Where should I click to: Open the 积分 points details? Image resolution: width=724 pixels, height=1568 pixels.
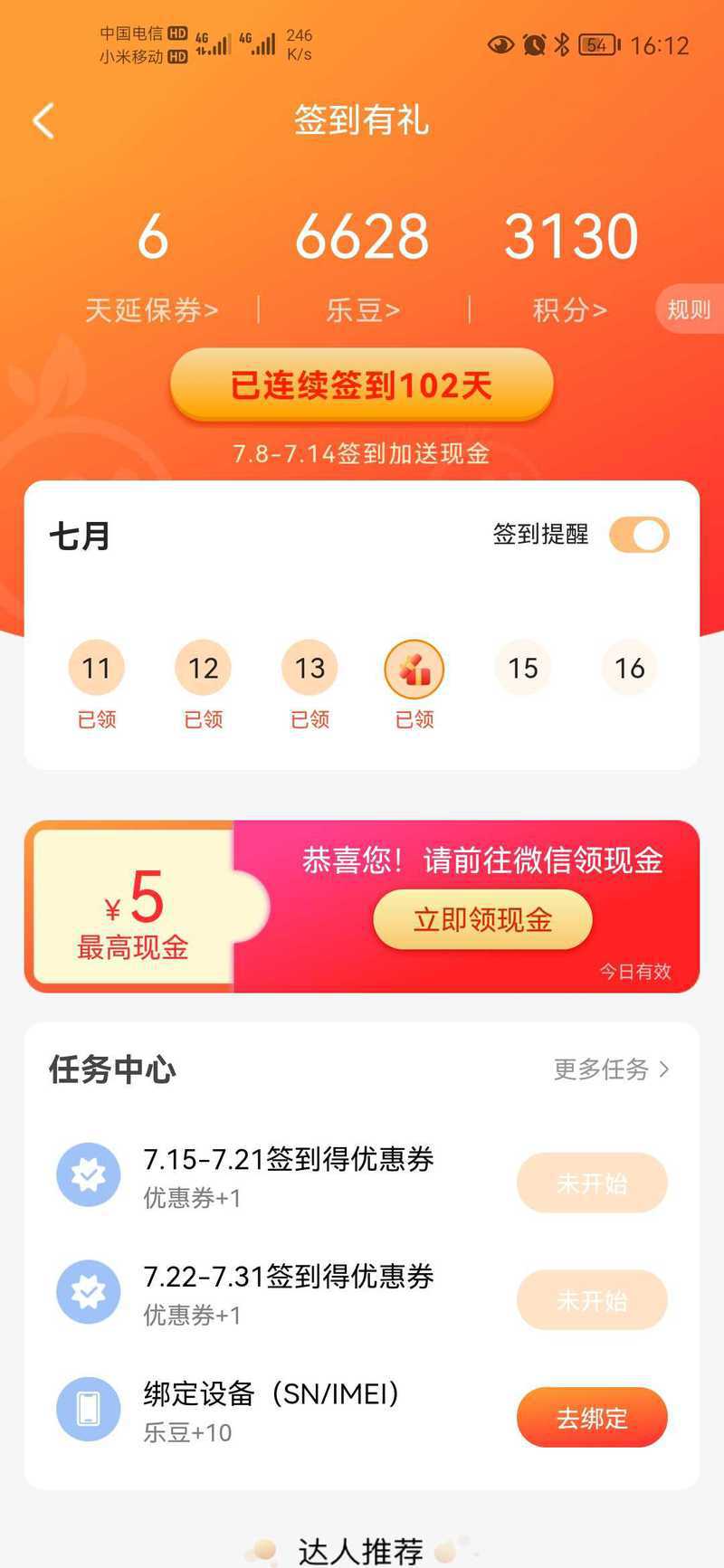tap(570, 310)
